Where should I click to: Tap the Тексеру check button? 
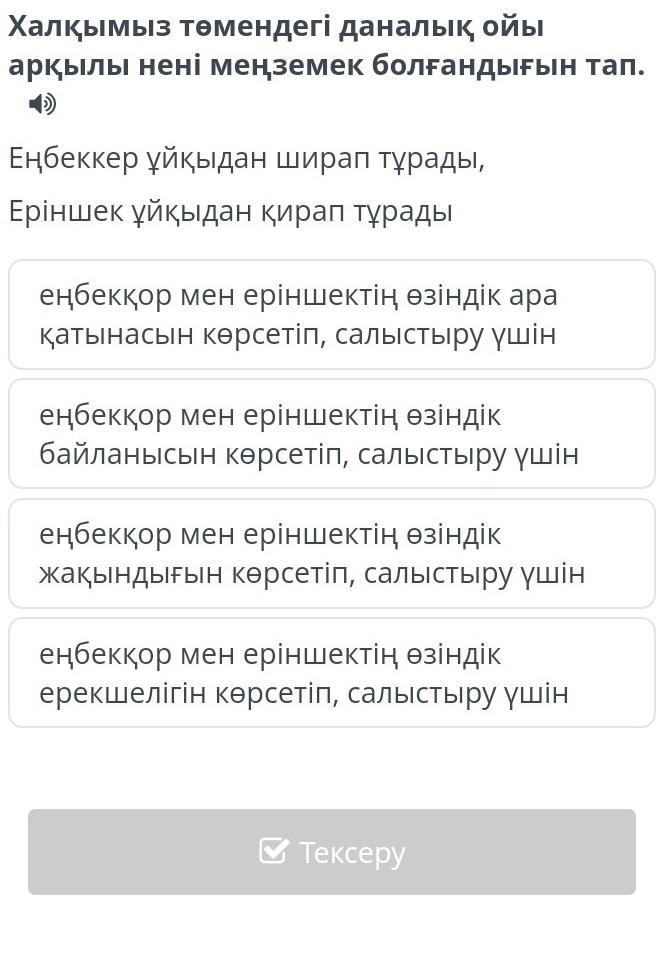pyautogui.click(x=331, y=852)
